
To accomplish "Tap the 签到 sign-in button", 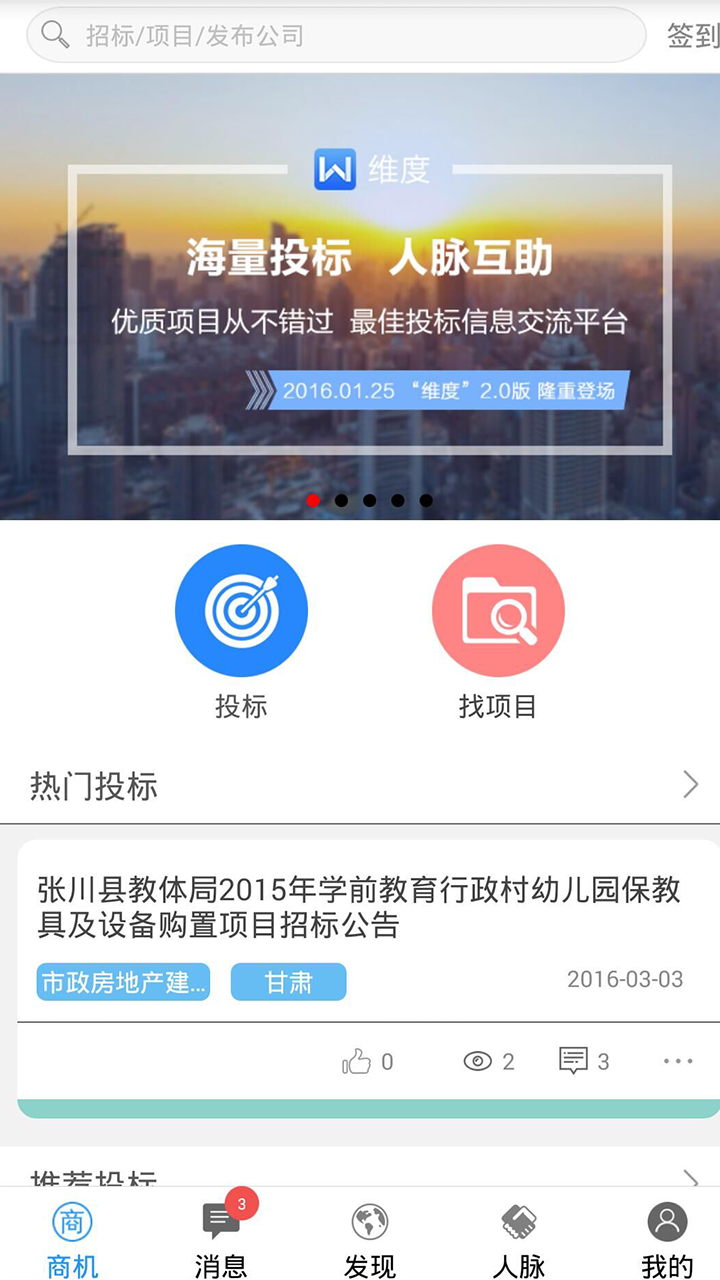I will [694, 33].
